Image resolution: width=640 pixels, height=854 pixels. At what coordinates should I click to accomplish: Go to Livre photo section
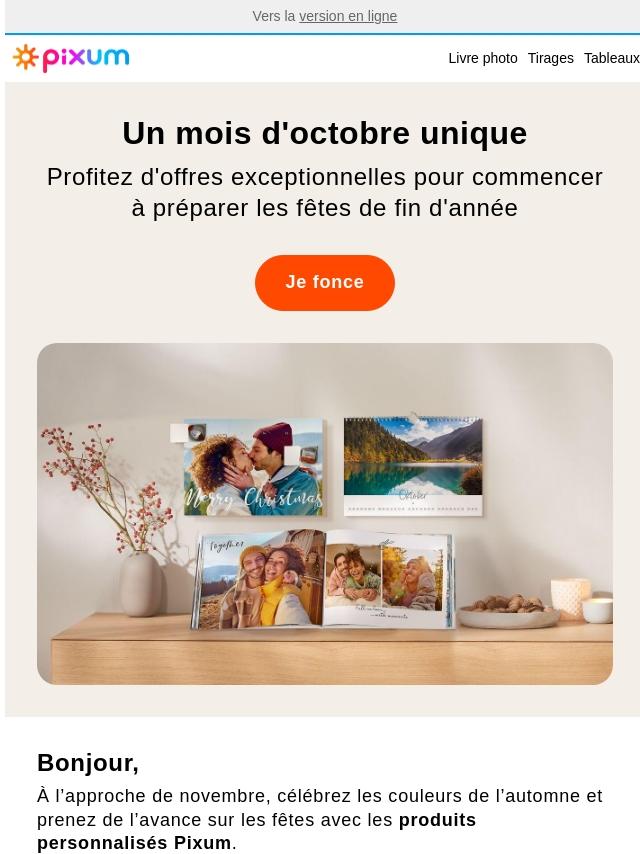point(482,58)
